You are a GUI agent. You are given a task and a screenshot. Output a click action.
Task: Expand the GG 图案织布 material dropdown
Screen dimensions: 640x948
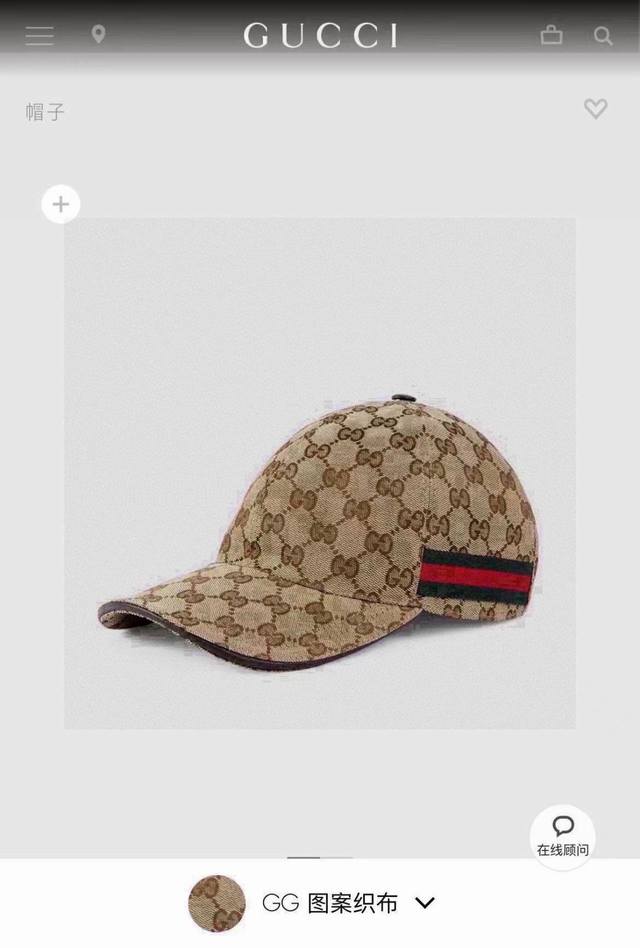click(x=425, y=903)
